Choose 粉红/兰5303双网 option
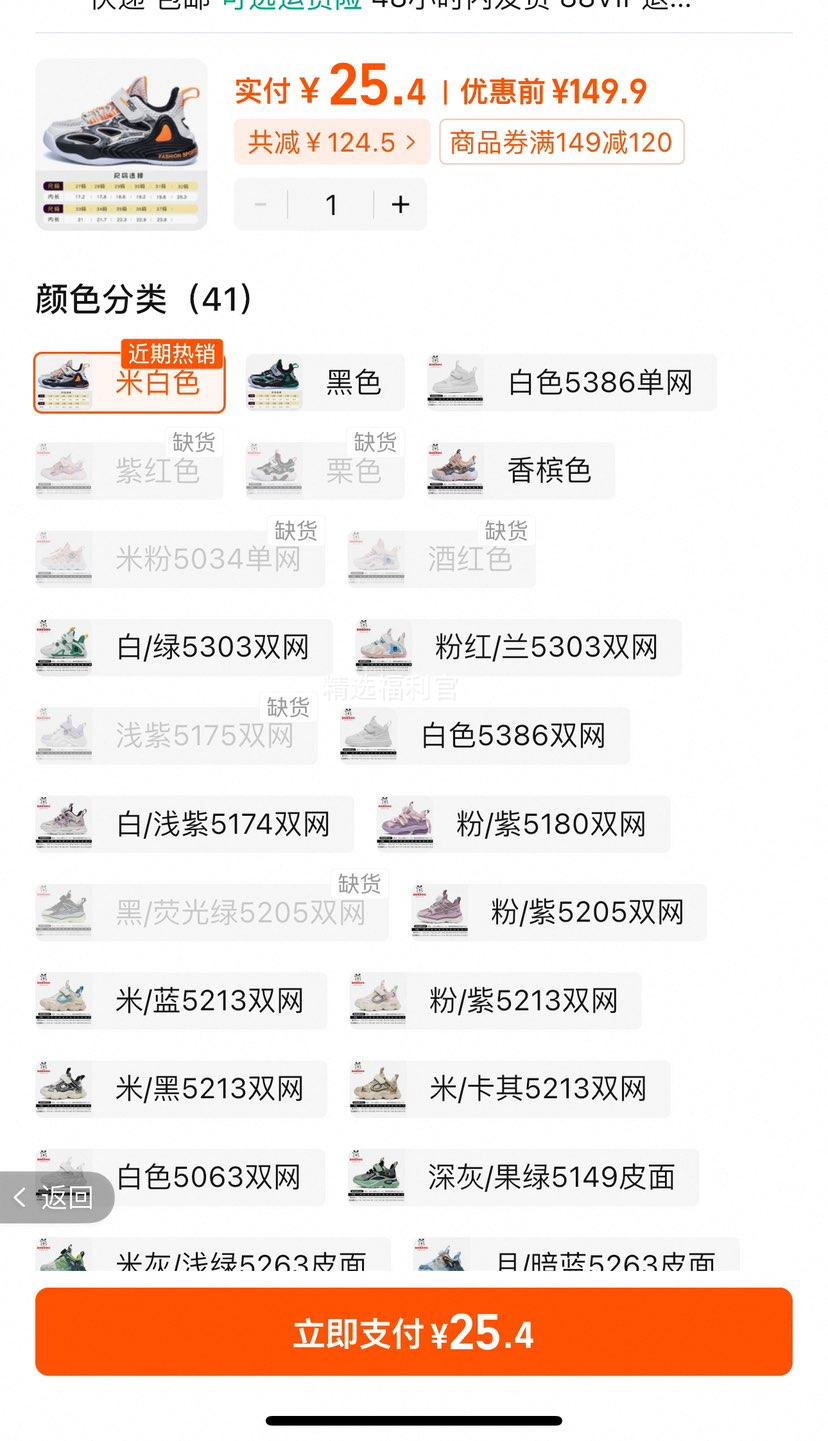The image size is (828, 1441). pyautogui.click(x=518, y=647)
